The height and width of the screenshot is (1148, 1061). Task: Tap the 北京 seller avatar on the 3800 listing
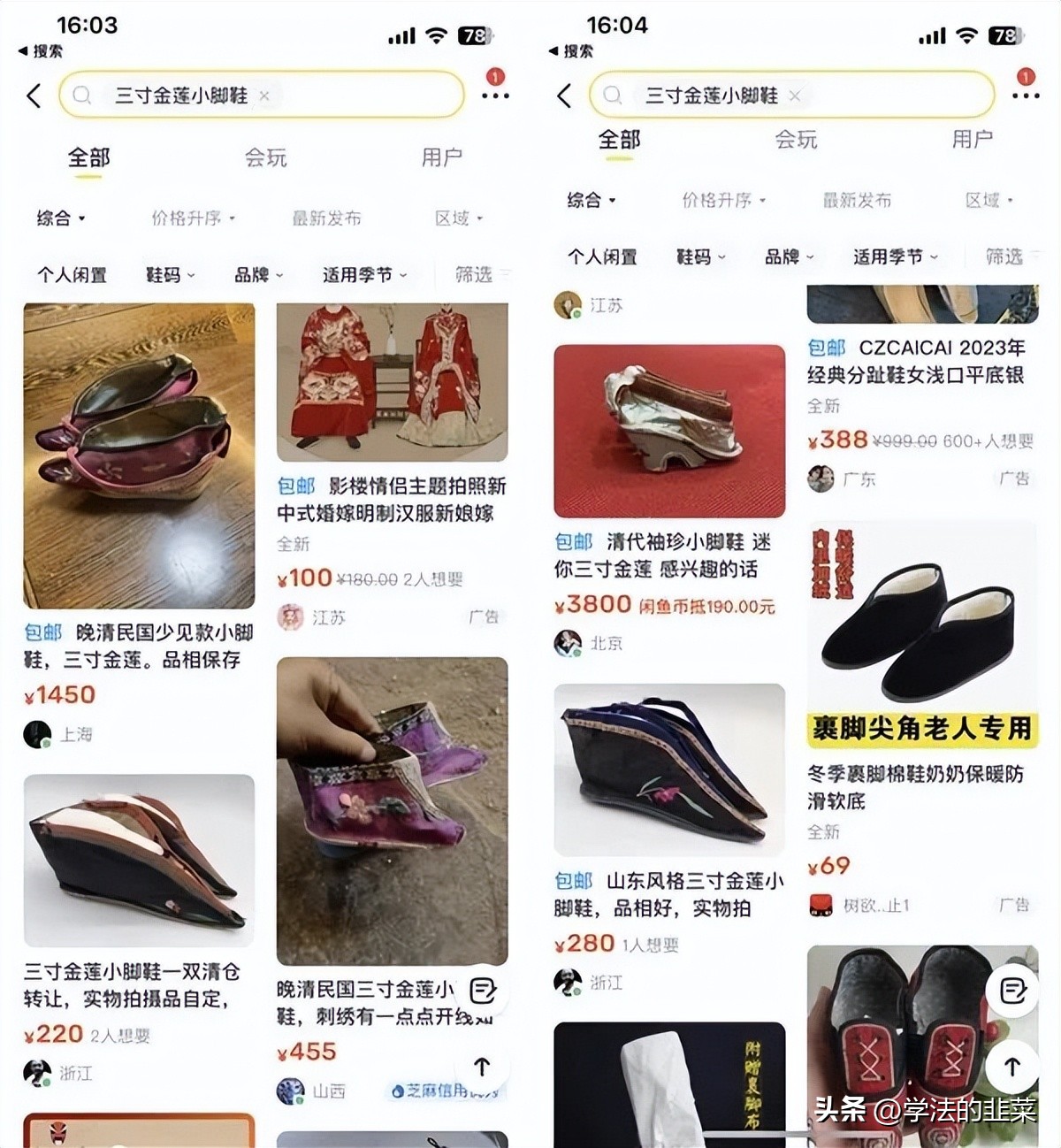tap(567, 643)
